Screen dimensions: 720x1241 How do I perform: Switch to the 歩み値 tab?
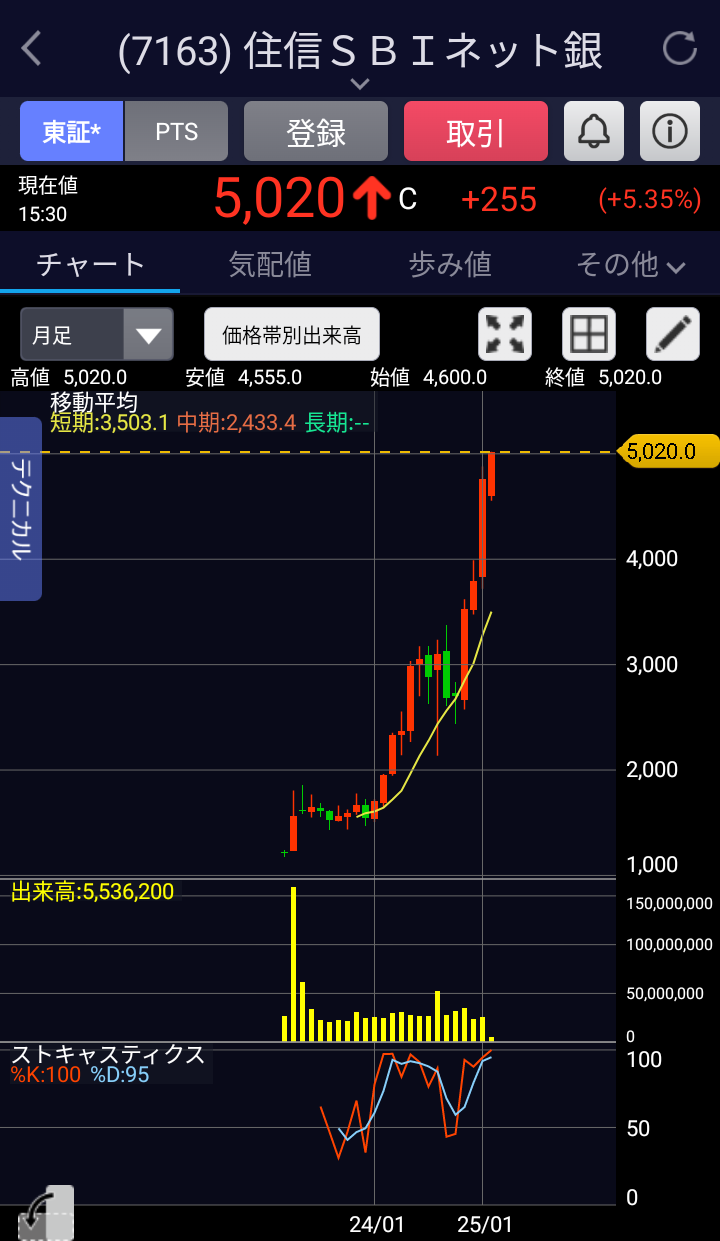point(450,265)
